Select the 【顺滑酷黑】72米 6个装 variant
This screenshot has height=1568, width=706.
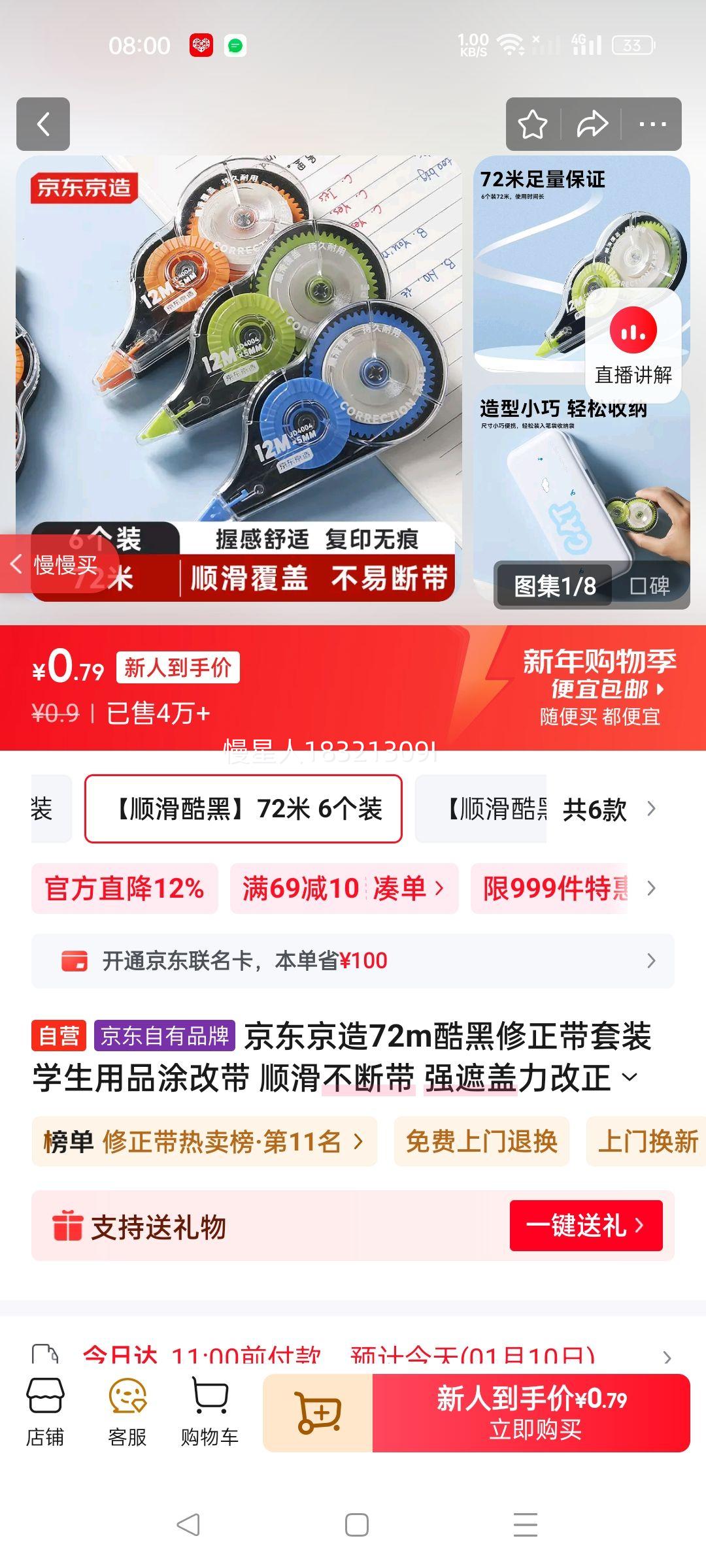tap(242, 810)
